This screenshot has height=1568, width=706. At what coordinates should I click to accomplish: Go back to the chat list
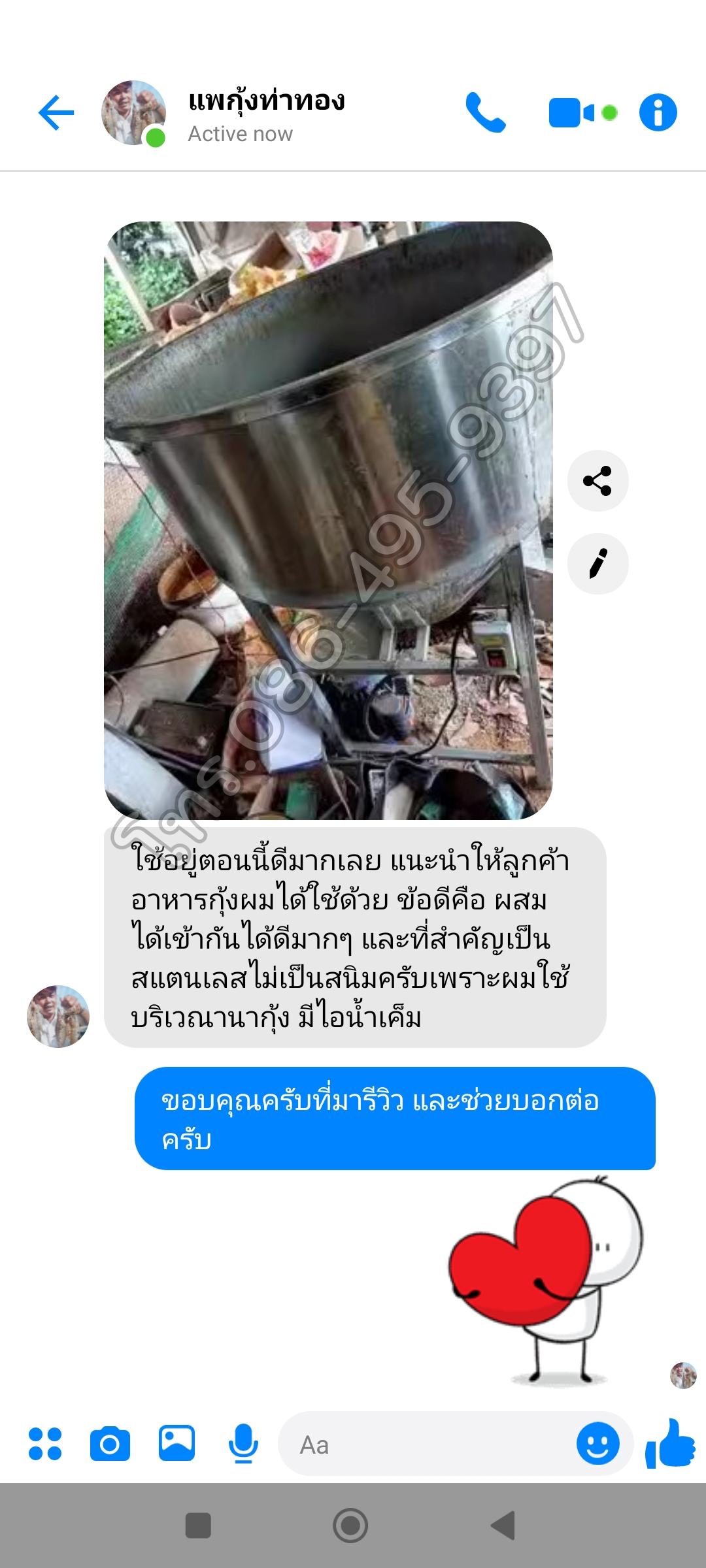click(x=56, y=112)
